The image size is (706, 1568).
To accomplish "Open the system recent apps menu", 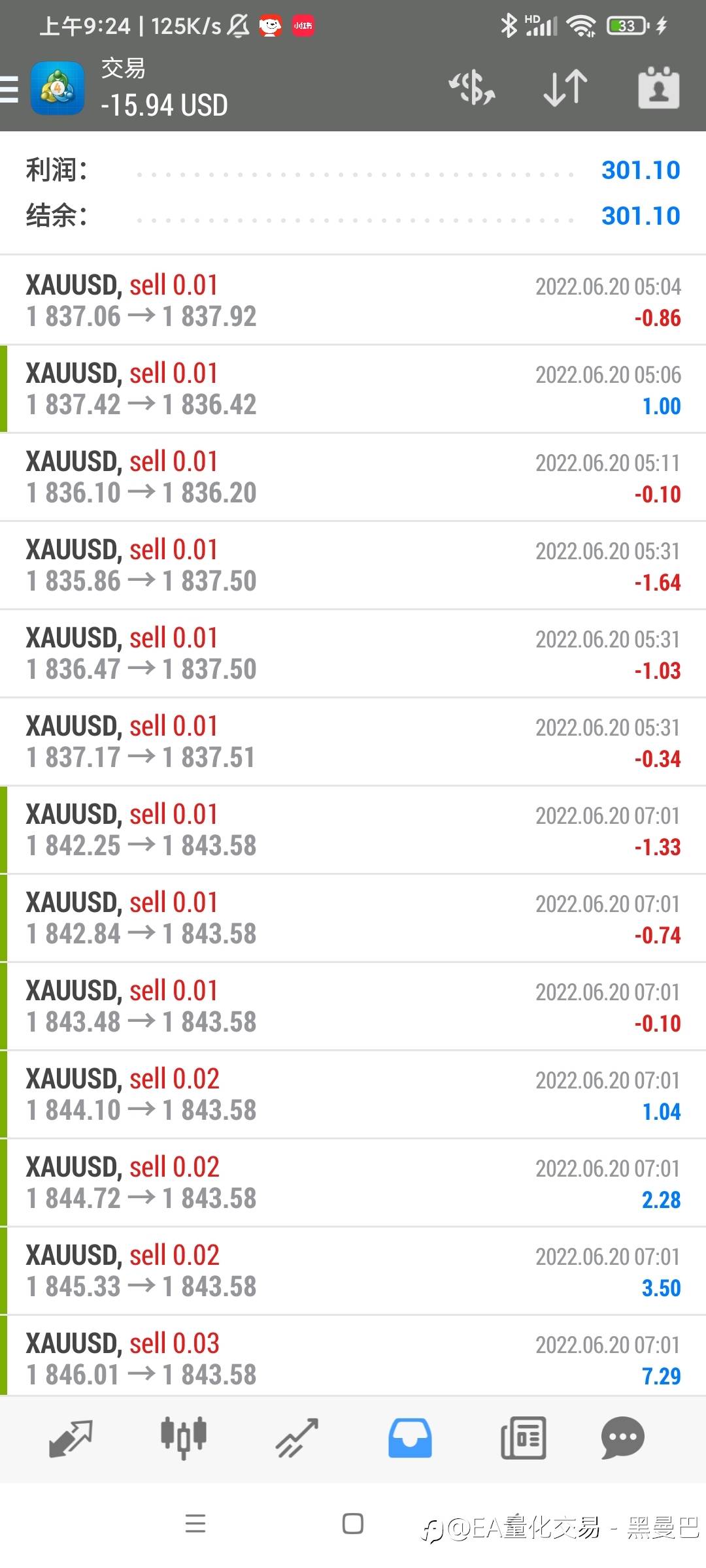I will tap(195, 1524).
